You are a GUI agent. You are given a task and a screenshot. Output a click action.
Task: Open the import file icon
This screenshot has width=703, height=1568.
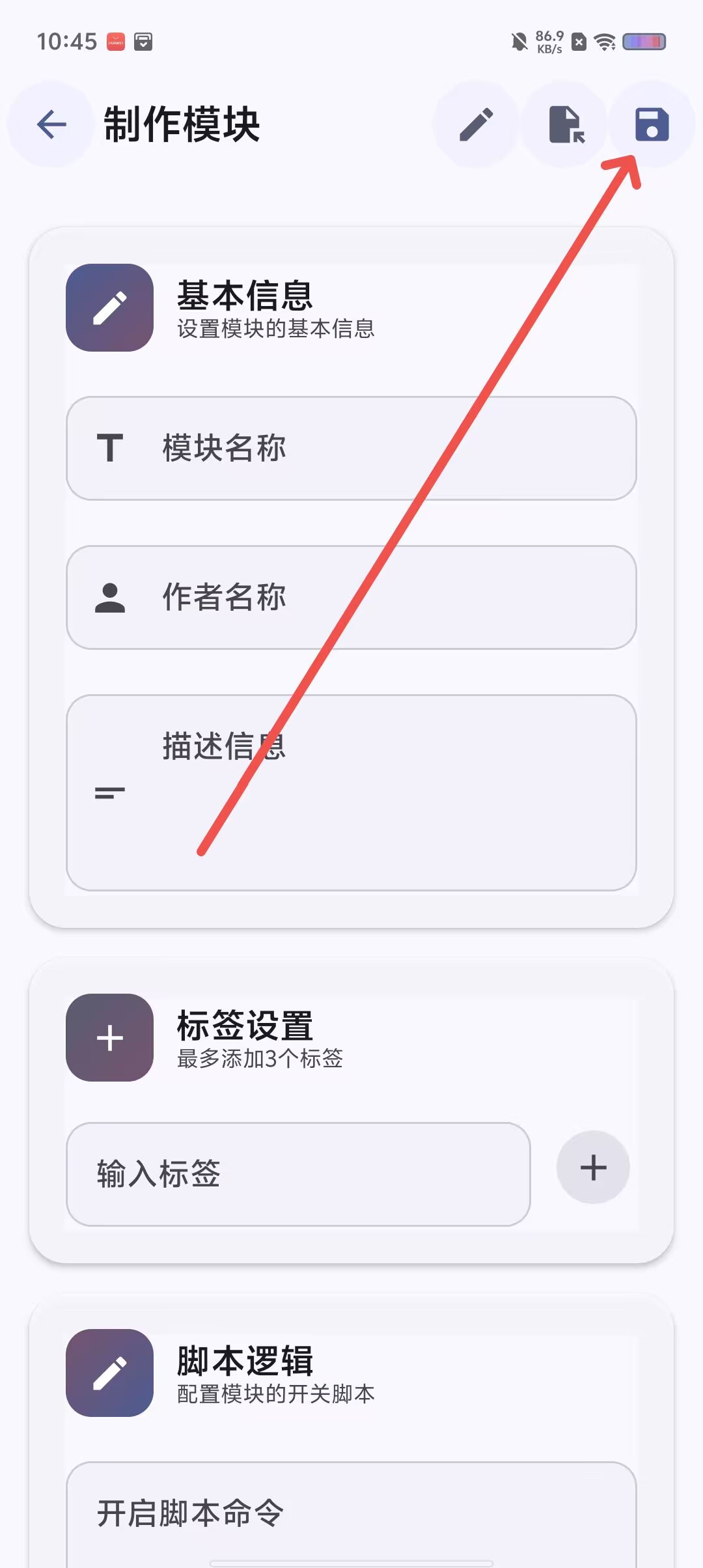564,124
